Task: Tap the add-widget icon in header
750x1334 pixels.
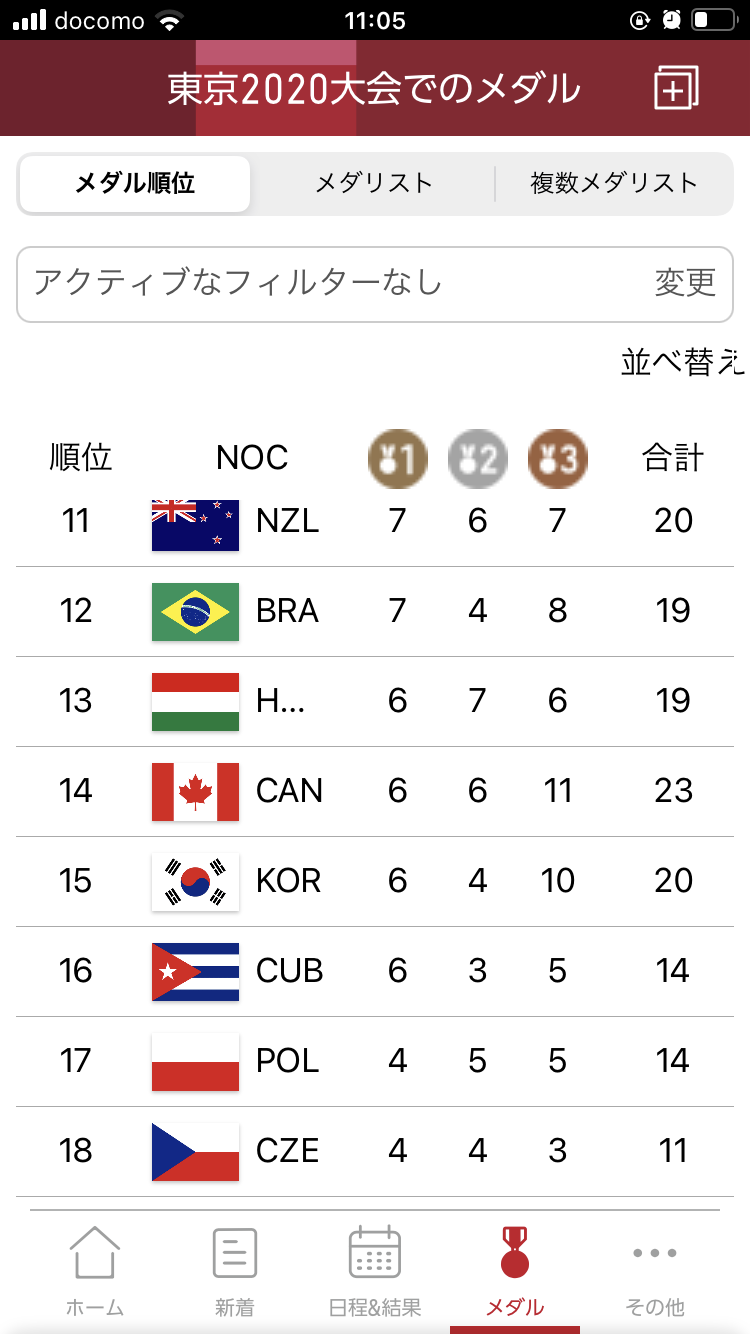Action: point(676,89)
